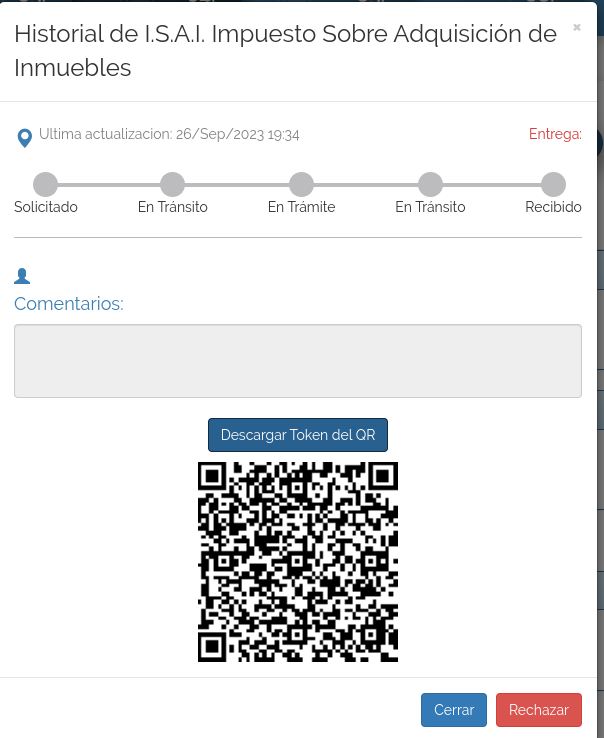Focus the Comentarios text box
The height and width of the screenshot is (738, 604).
click(x=298, y=361)
